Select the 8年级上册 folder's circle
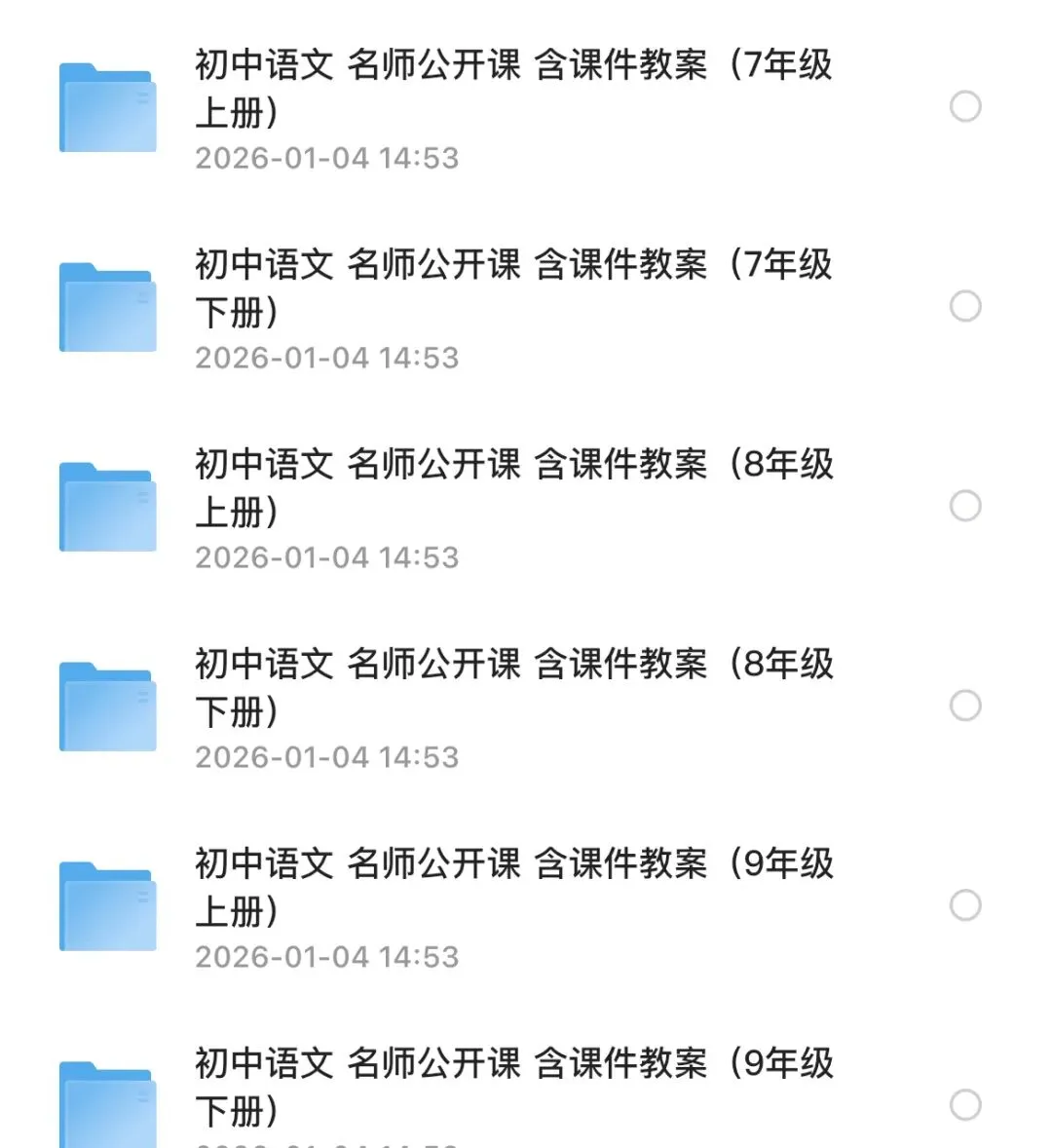This screenshot has width=1052, height=1148. [964, 506]
